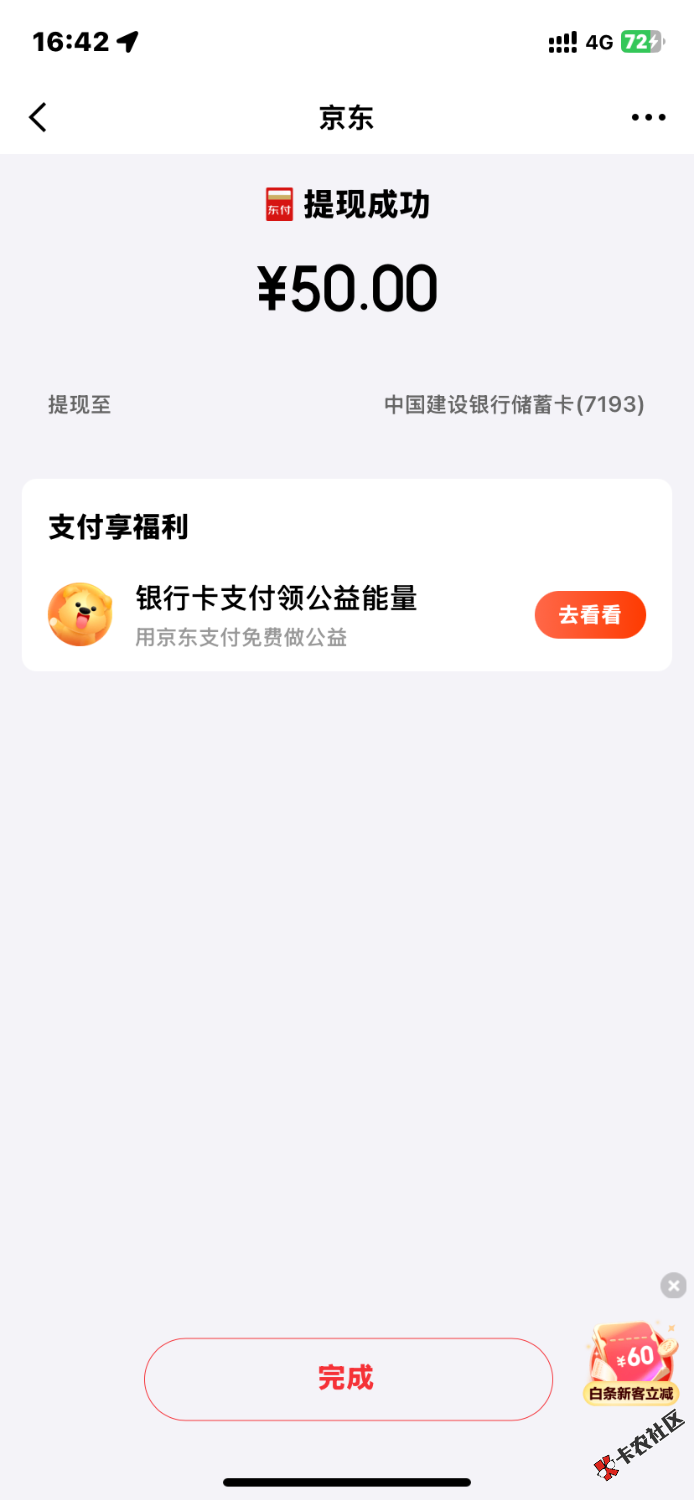Open the three-dot overflow menu

pyautogui.click(x=648, y=118)
